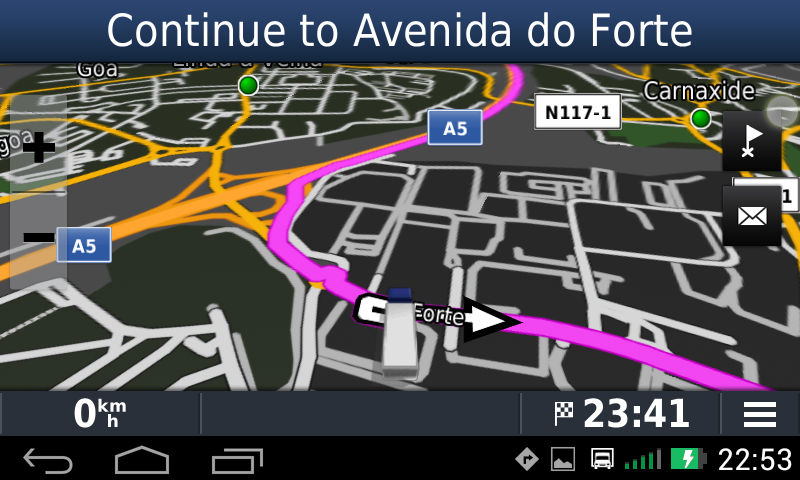
Task: Open the messages envelope icon
Action: point(752,216)
